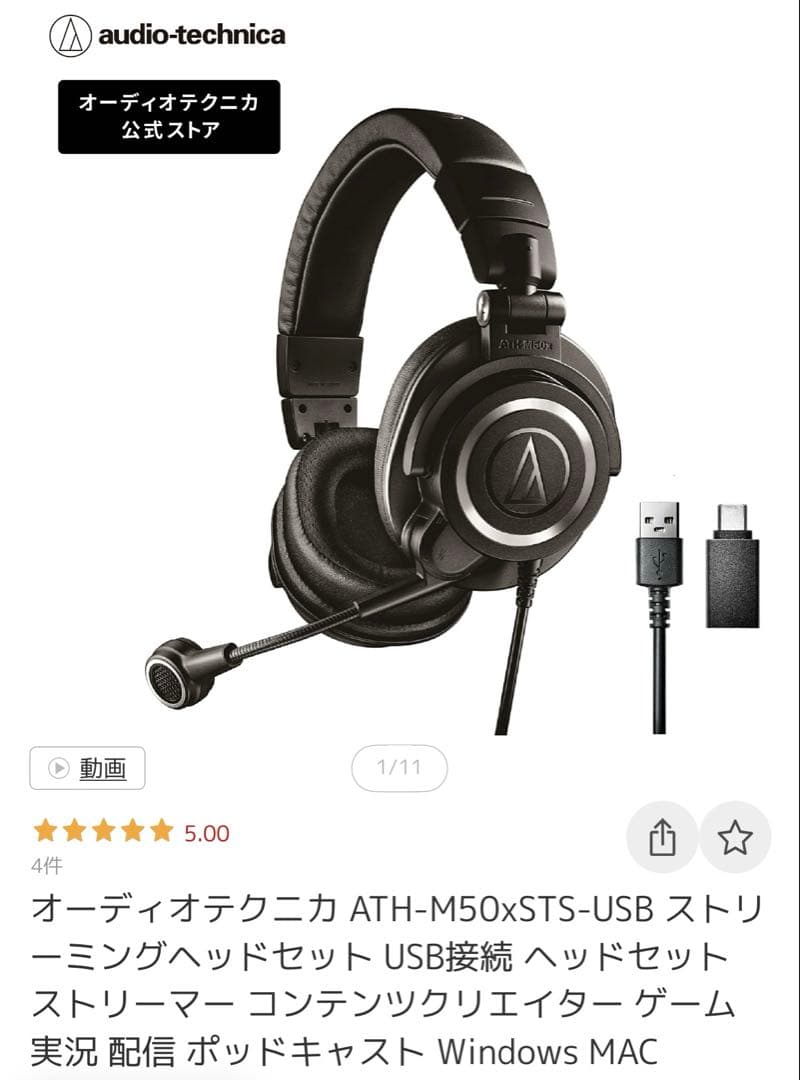Play the 動画 product video
The image size is (800, 1080).
click(x=87, y=768)
